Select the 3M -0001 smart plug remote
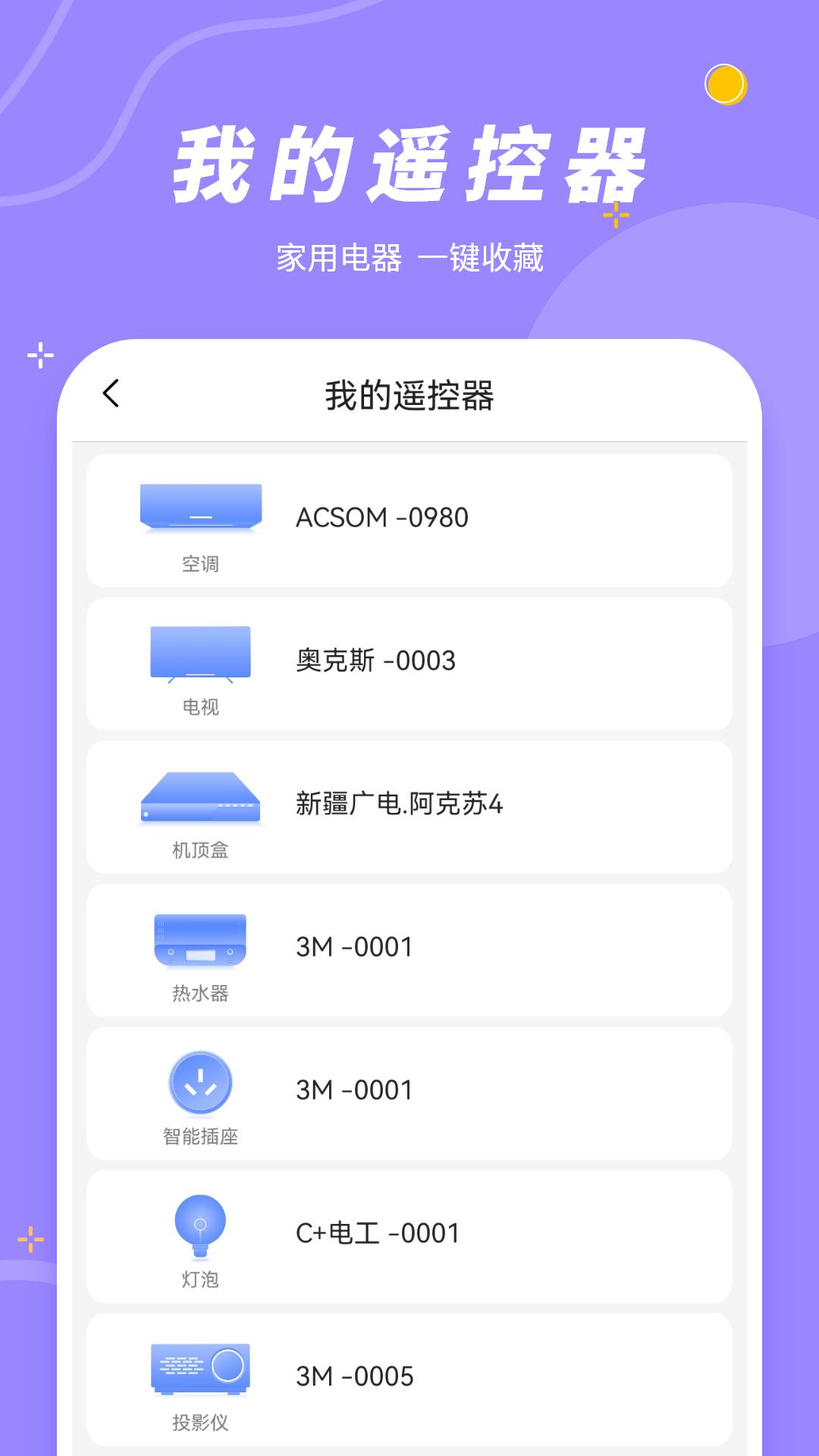This screenshot has height=1456, width=819. tap(353, 1090)
